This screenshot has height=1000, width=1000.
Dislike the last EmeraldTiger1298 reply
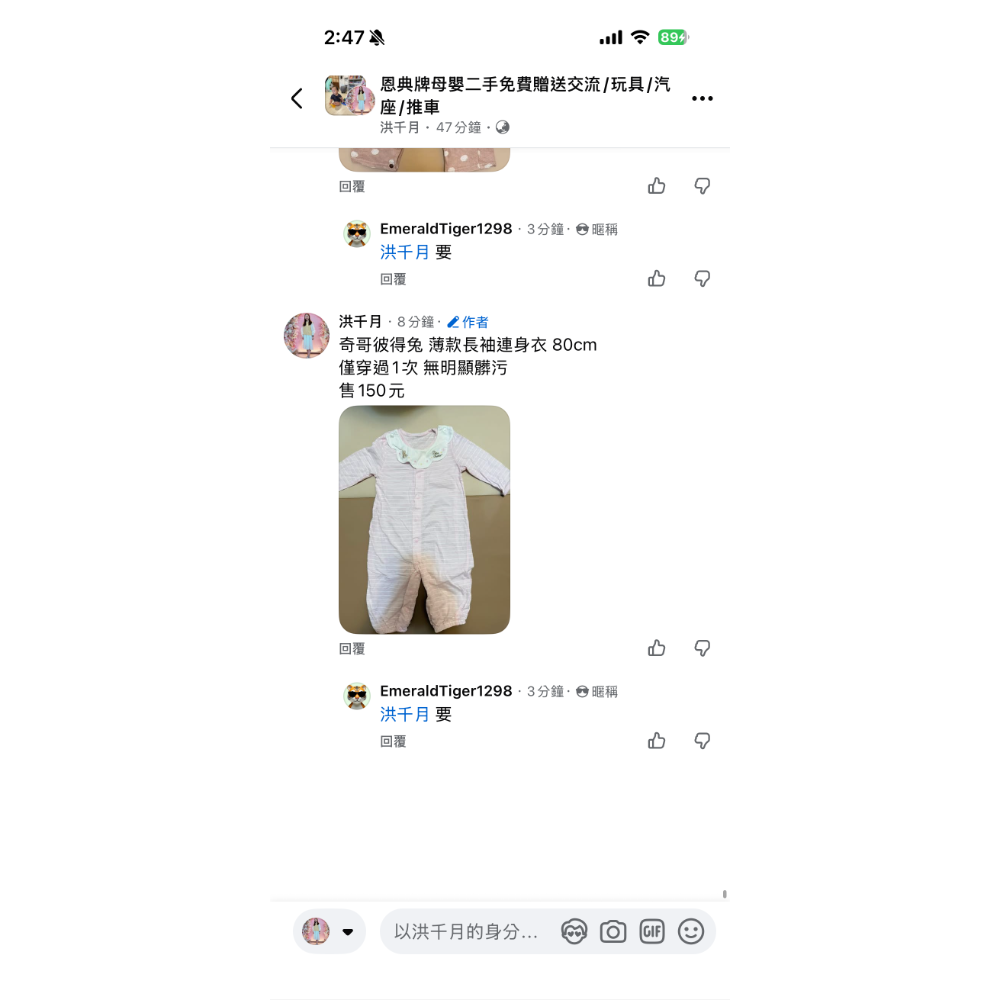(702, 741)
